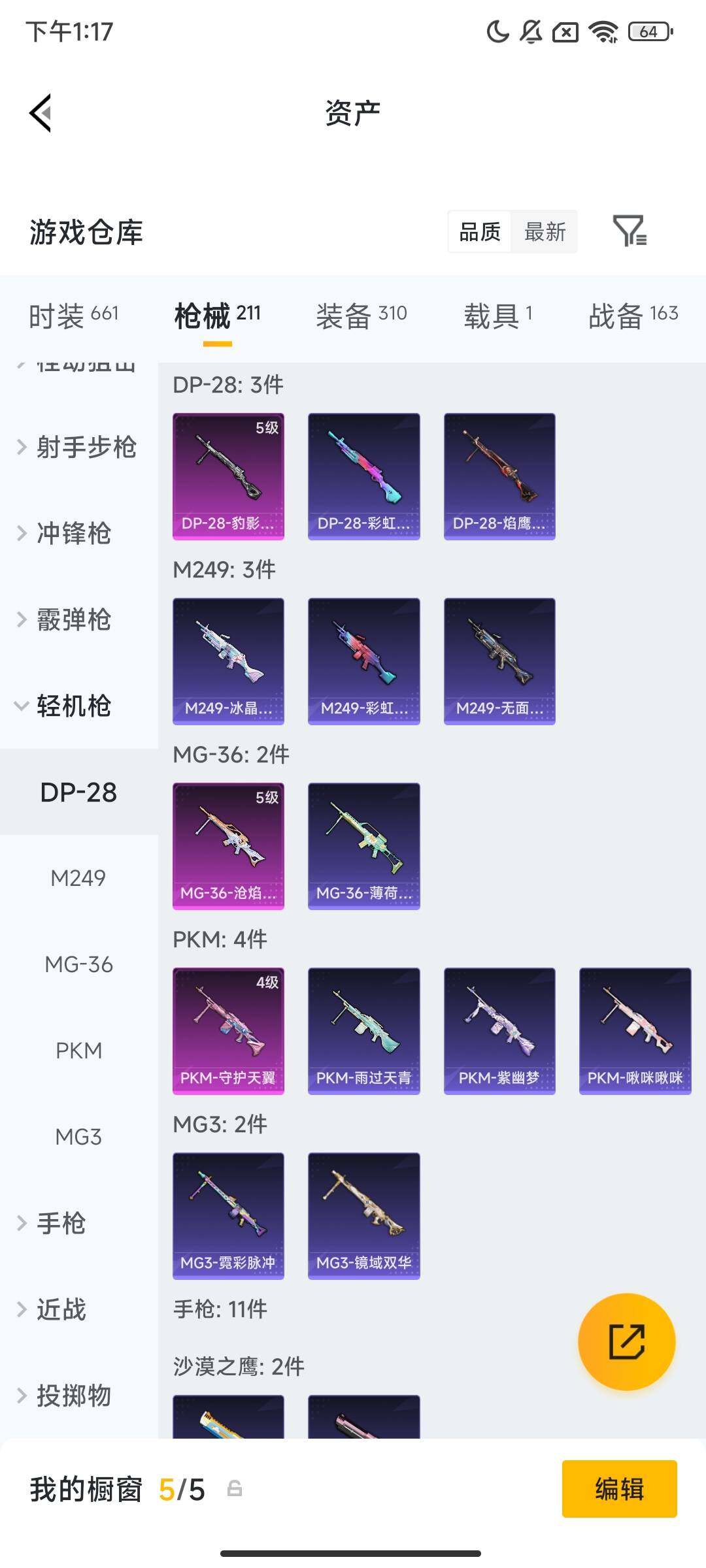This screenshot has height=1568, width=706.
Task: Tap the yellow share floating button
Action: coord(626,1341)
